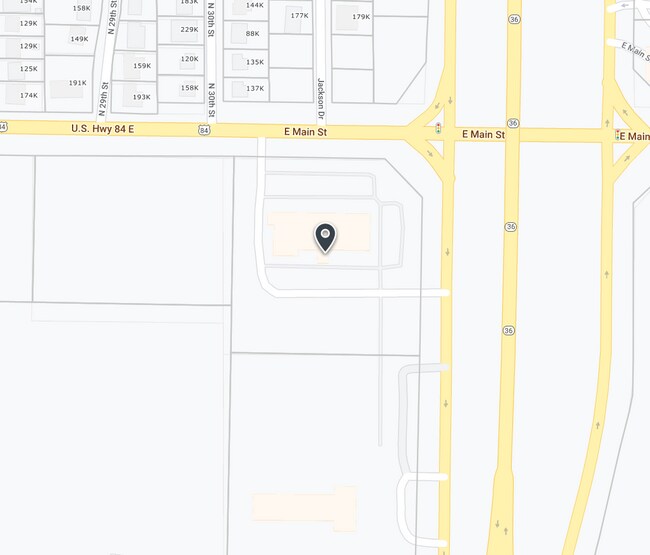The height and width of the screenshot is (555, 650).
Task: Select the 88K property marker
Action: [x=252, y=34]
